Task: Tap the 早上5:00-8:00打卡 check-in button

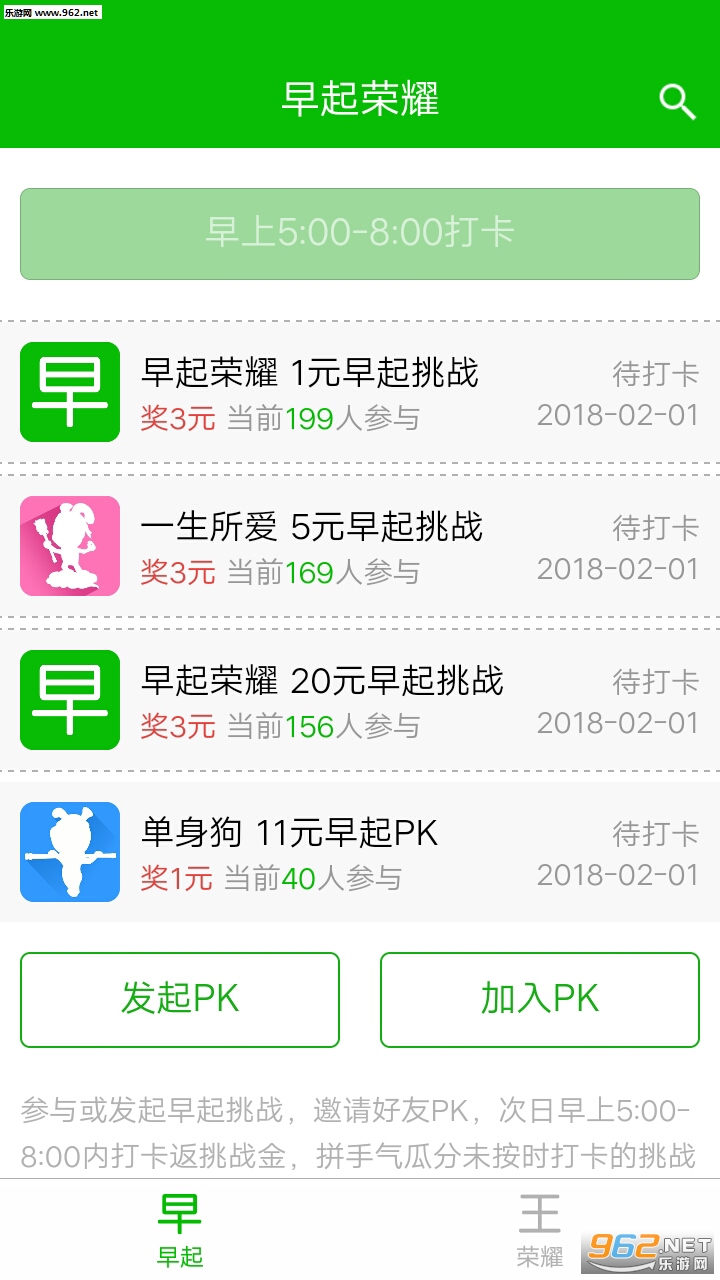Action: (360, 233)
